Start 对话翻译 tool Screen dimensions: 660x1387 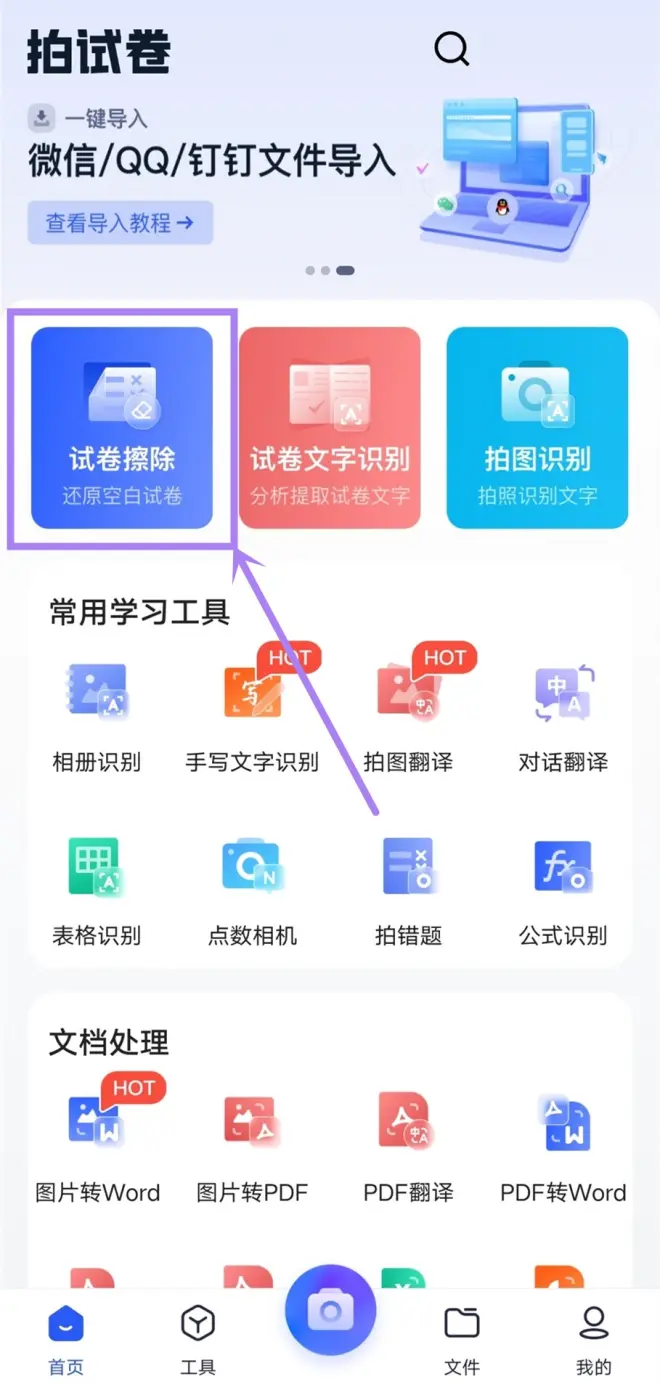click(x=563, y=715)
